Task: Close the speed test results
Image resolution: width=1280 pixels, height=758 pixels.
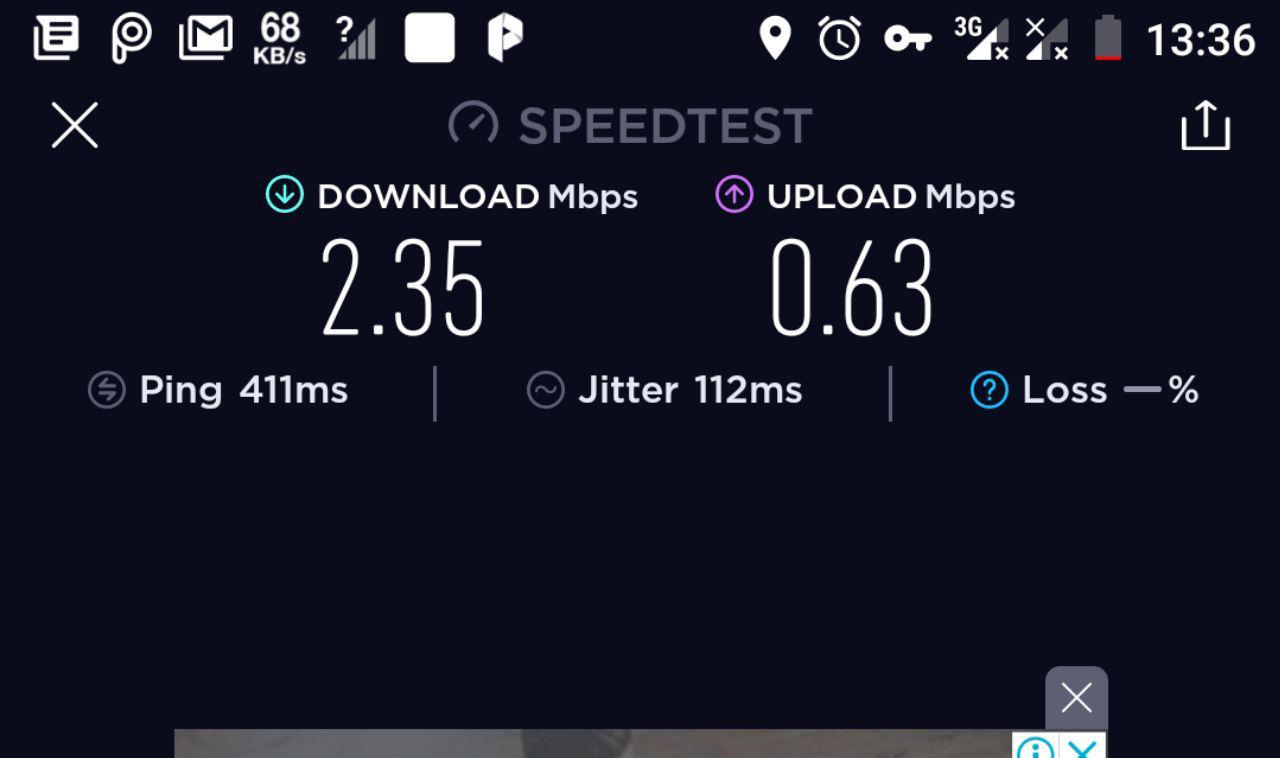Action: pyautogui.click(x=75, y=126)
